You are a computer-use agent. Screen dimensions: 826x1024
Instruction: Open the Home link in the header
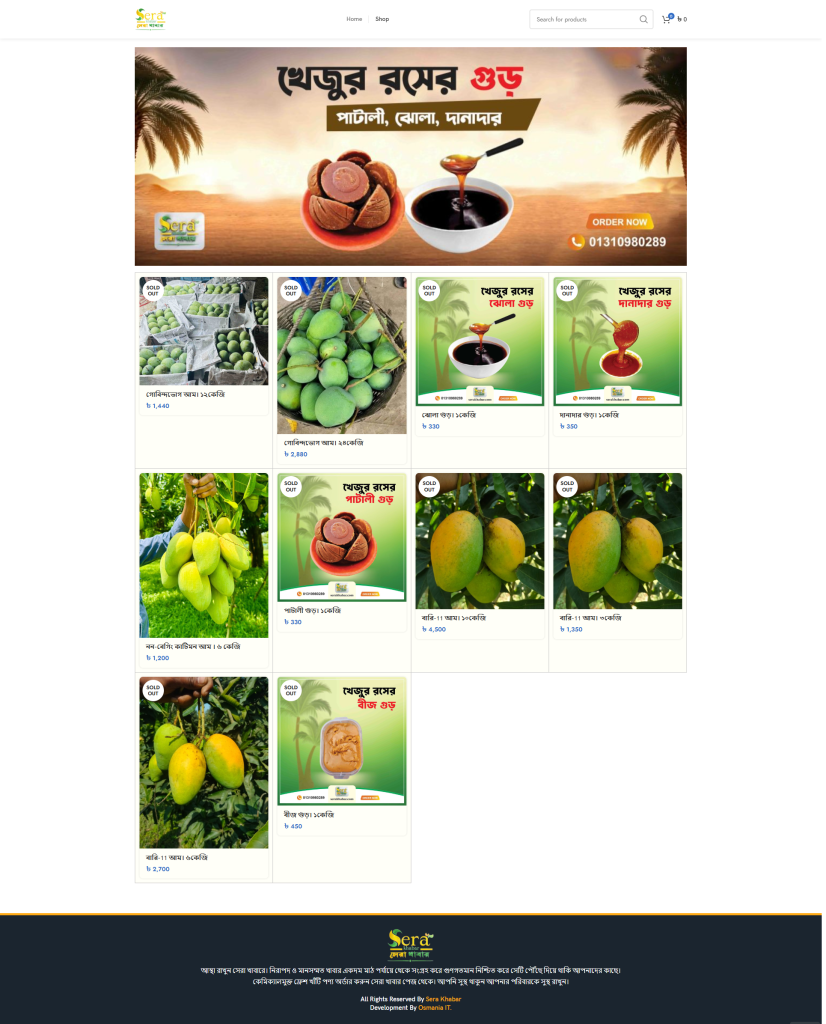pos(354,19)
